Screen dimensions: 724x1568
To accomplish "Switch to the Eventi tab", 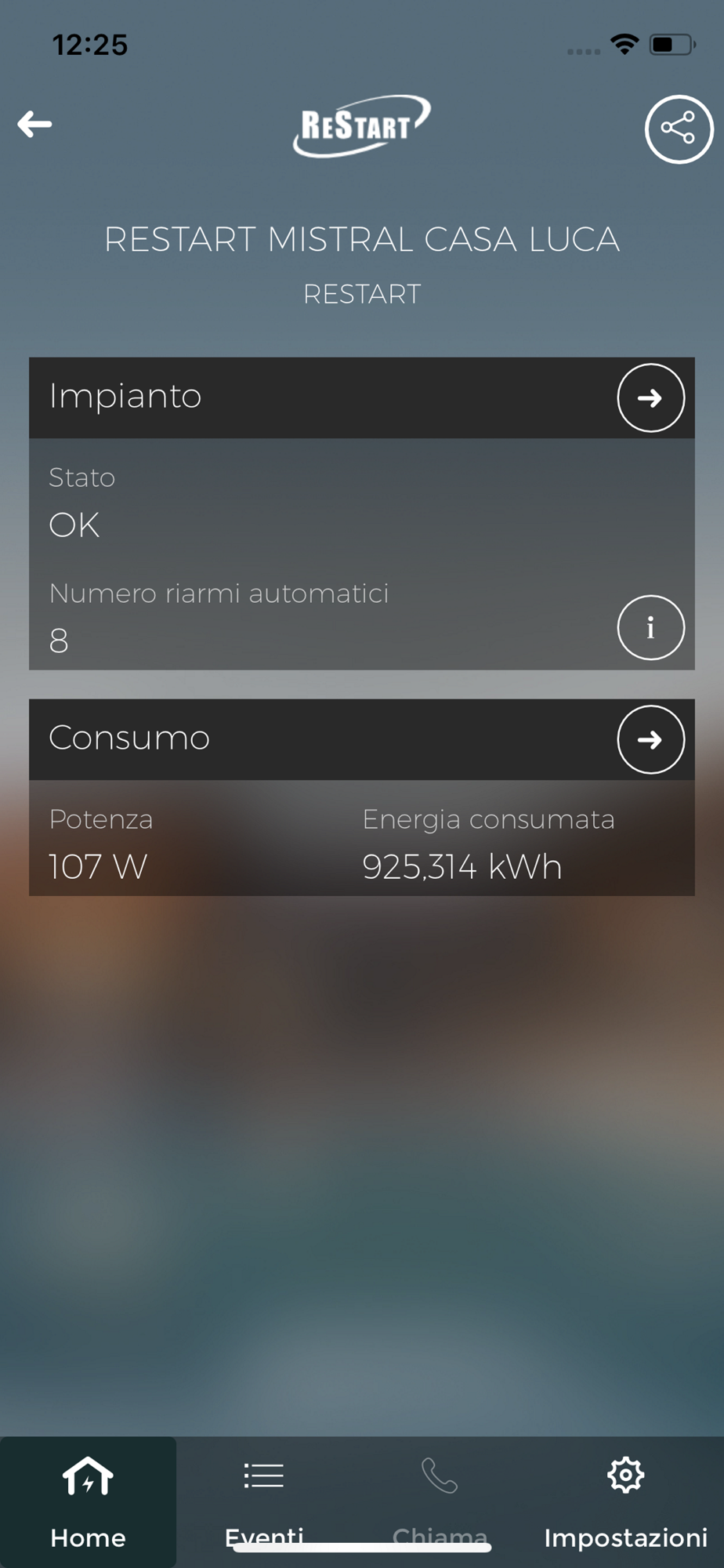I will [264, 1501].
